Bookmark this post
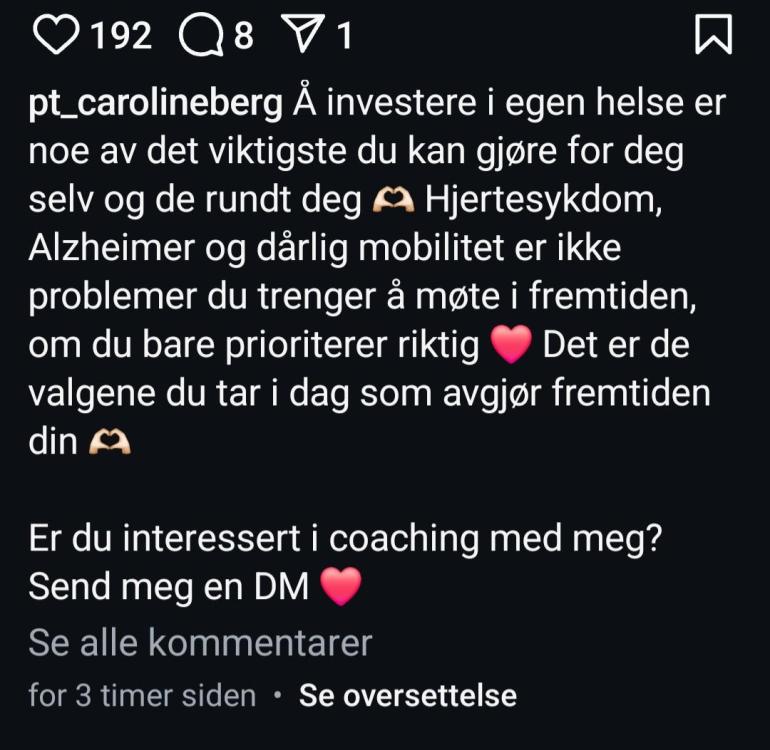The width and height of the screenshot is (770, 750). coord(713,36)
